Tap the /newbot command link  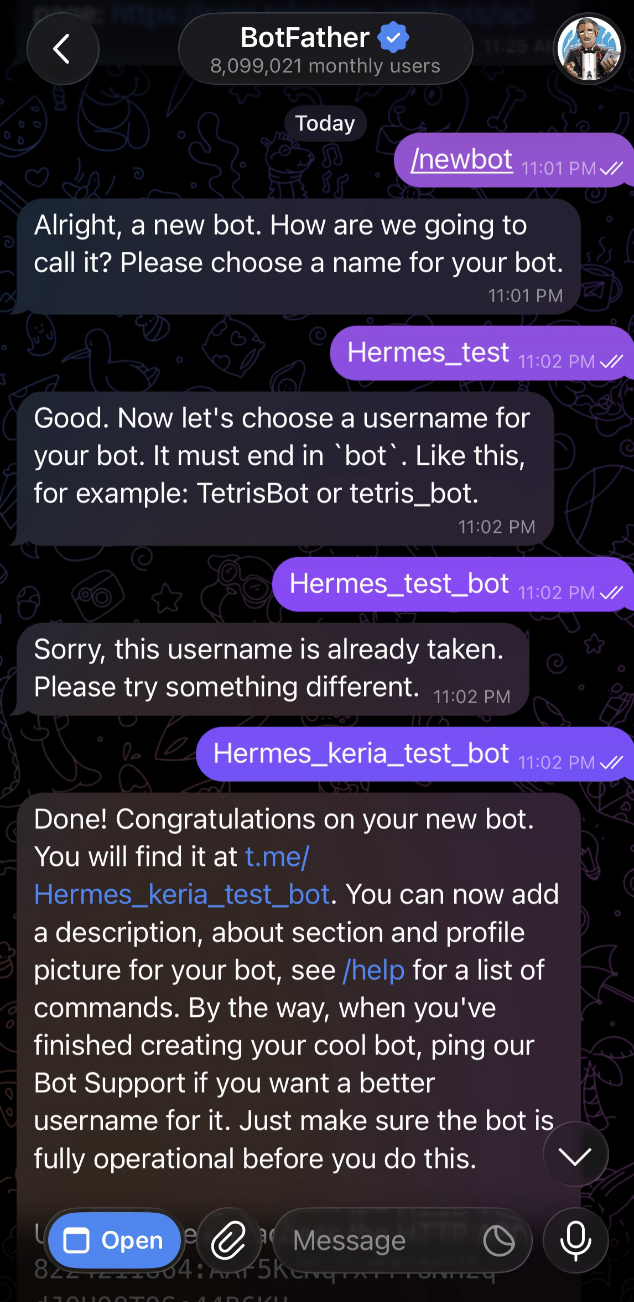461,159
